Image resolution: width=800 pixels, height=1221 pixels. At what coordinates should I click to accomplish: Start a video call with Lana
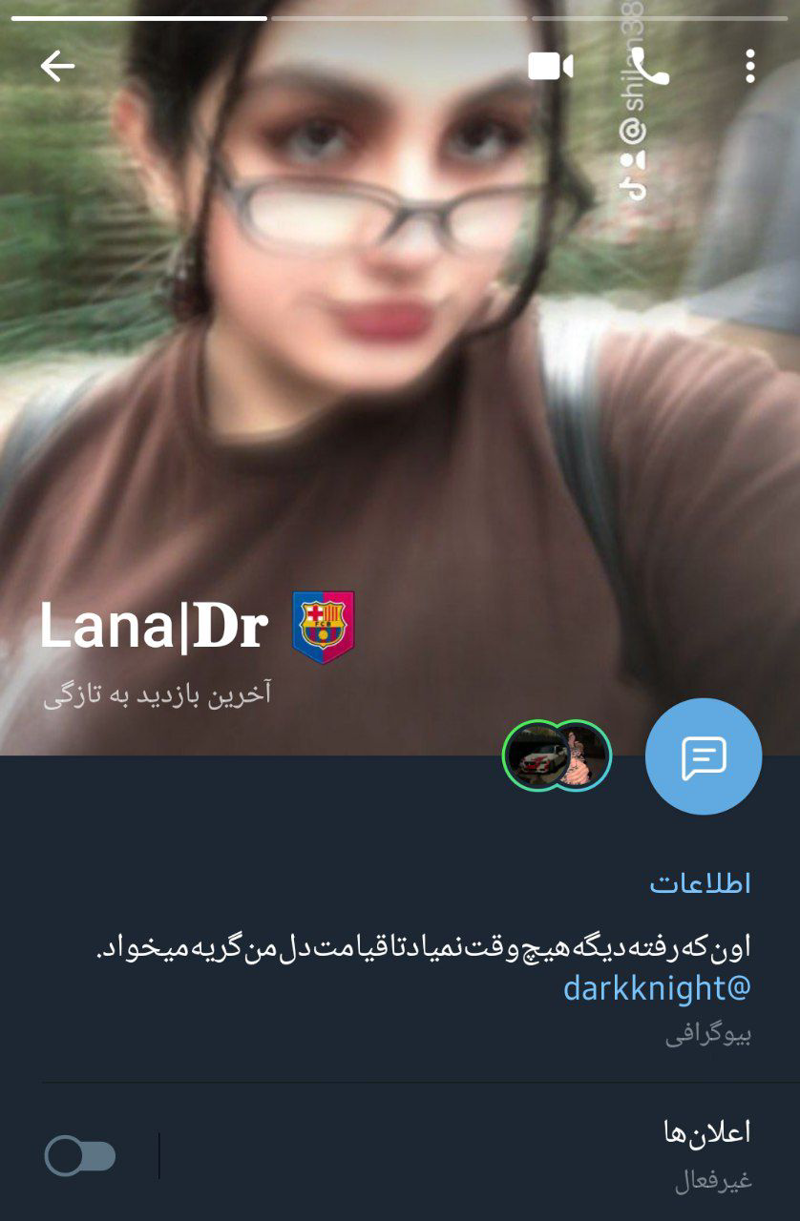pos(550,66)
